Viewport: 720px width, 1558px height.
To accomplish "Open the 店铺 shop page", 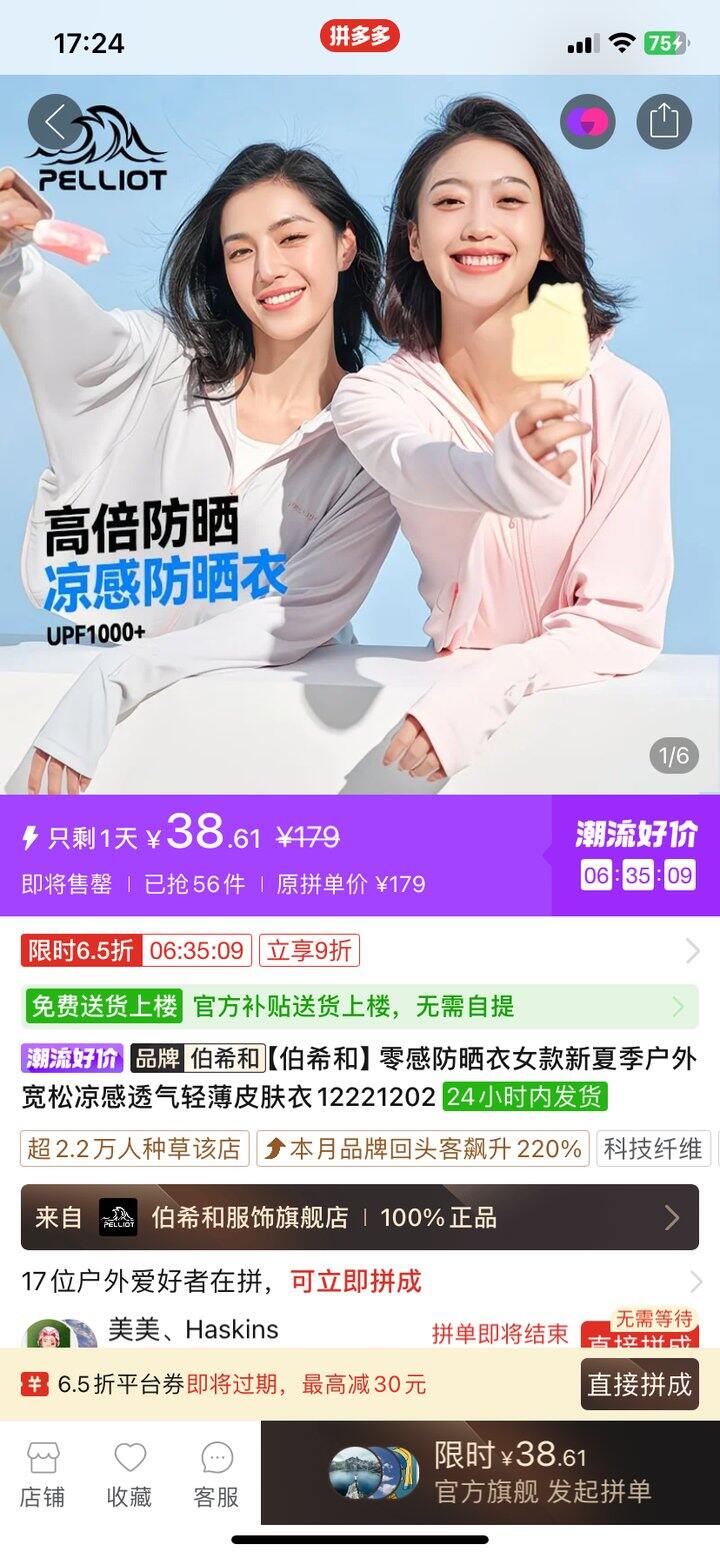I will [x=43, y=1475].
